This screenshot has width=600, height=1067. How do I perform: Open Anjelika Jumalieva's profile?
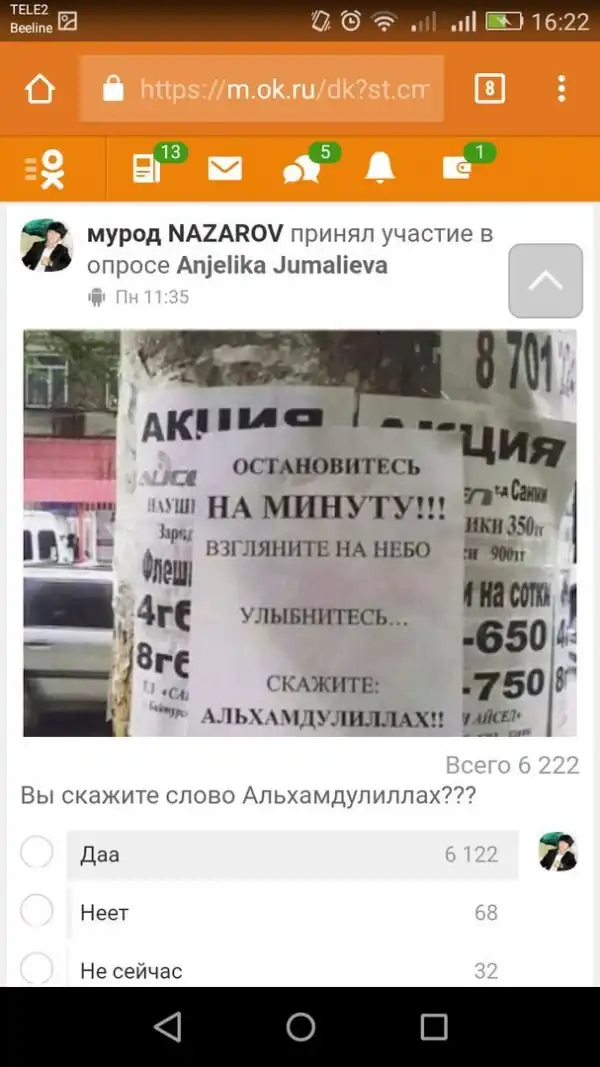pos(281,265)
